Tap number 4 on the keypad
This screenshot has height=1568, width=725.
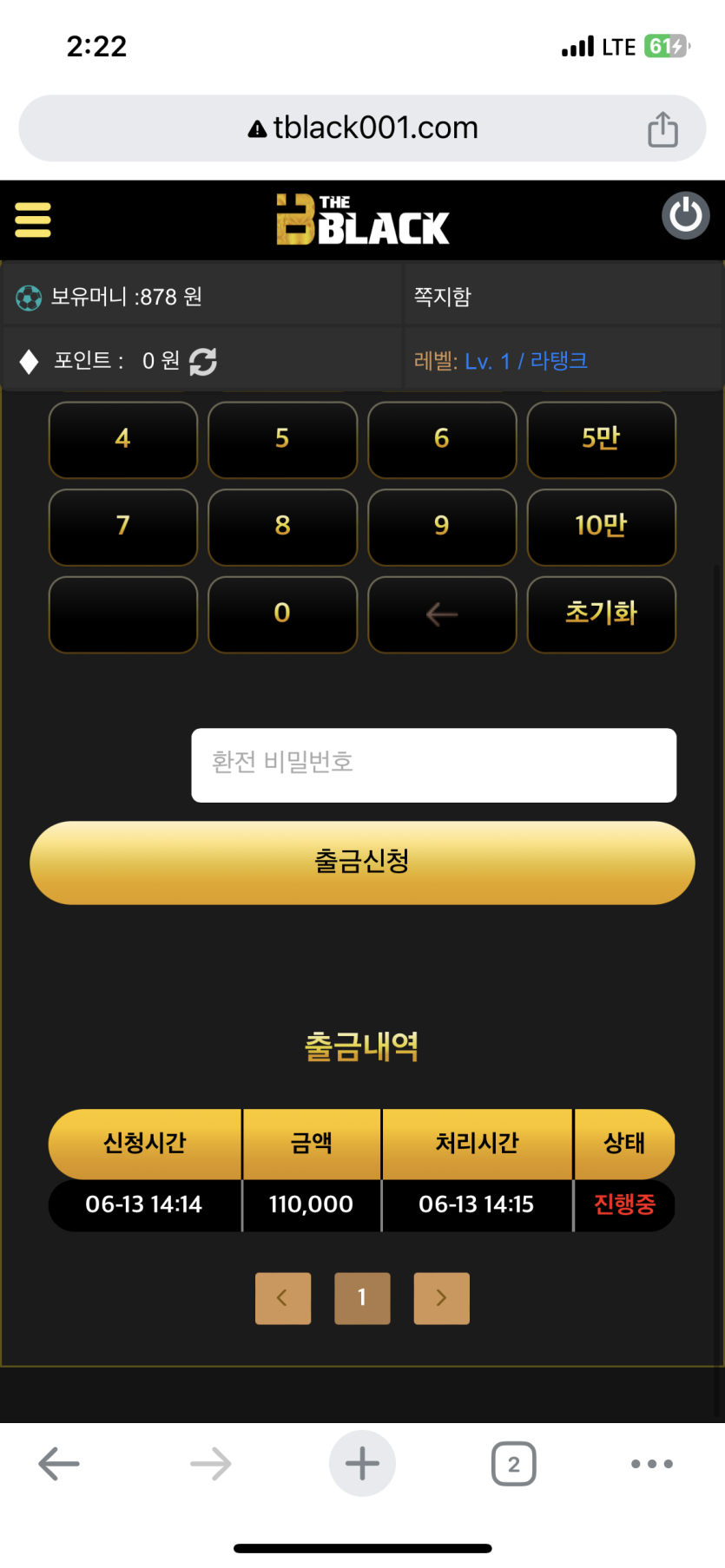123,439
